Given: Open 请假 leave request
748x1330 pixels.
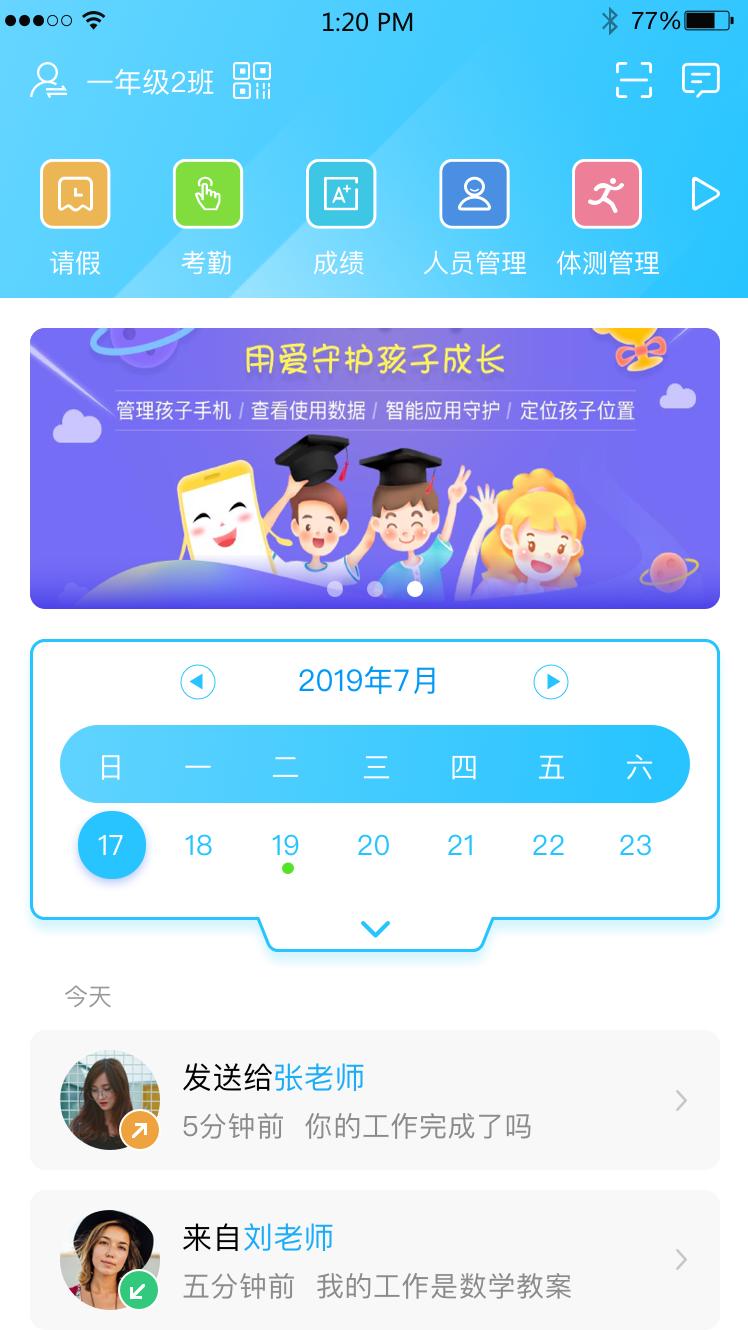Looking at the screenshot, I should [x=75, y=194].
